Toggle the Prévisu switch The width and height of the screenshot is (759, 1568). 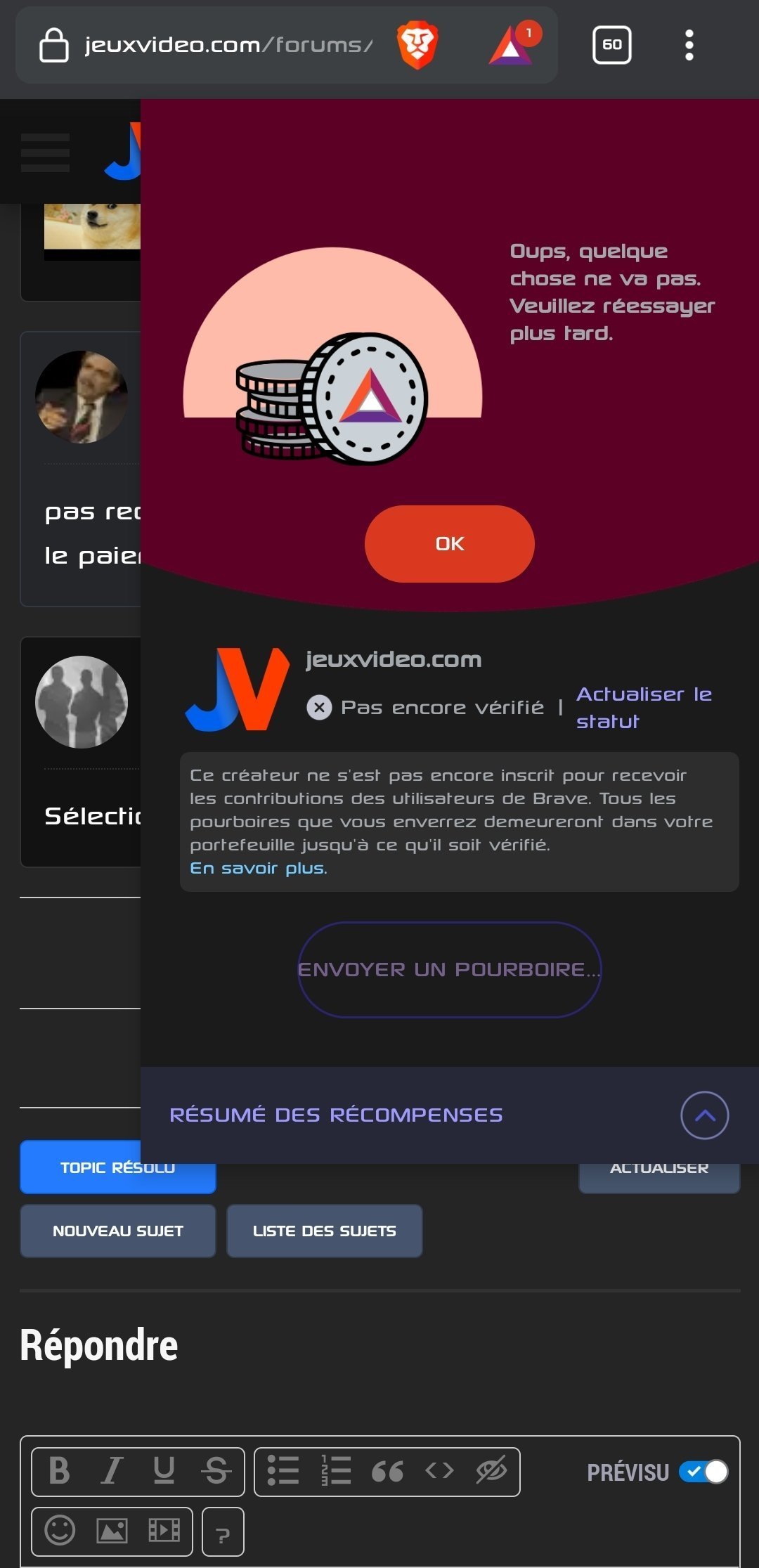click(x=703, y=1471)
